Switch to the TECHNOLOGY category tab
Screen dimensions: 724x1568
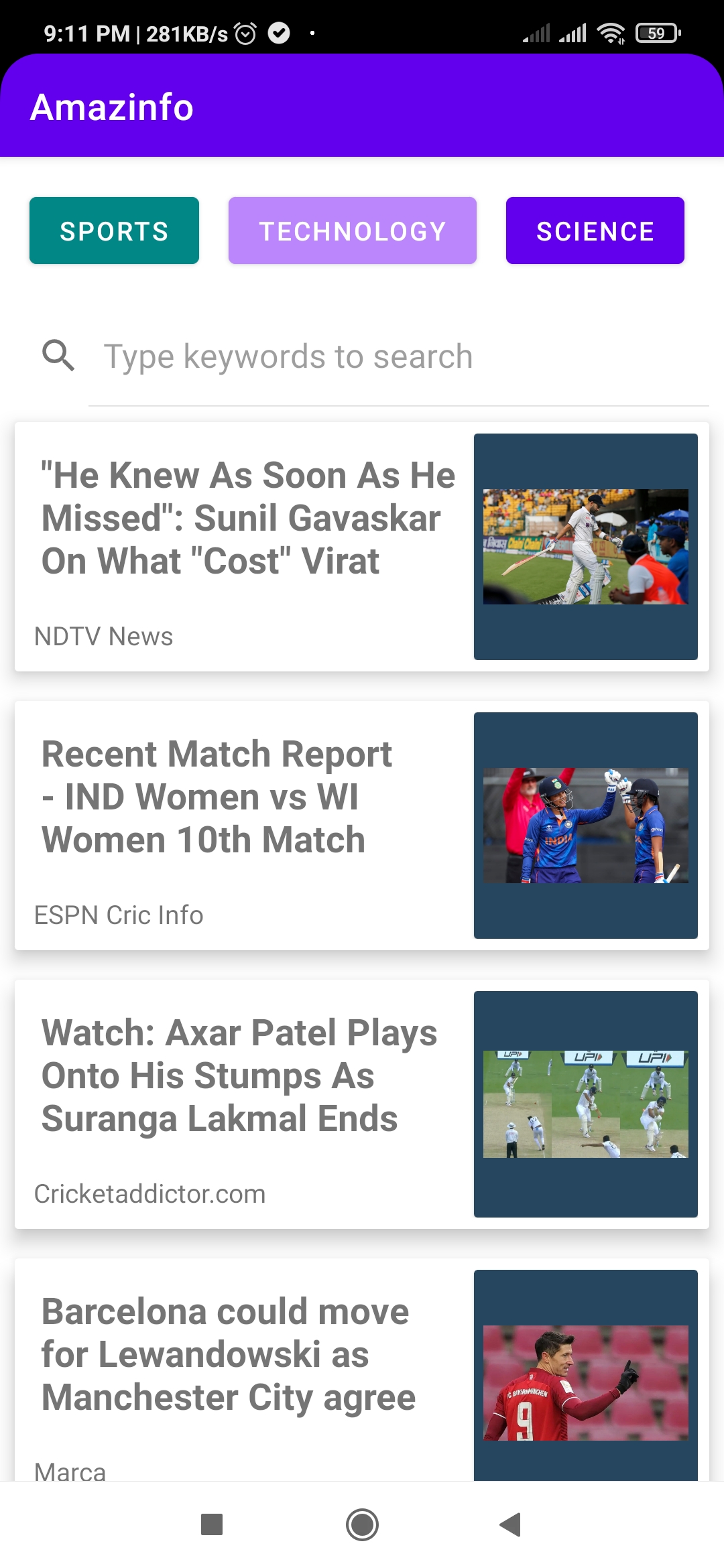[352, 230]
